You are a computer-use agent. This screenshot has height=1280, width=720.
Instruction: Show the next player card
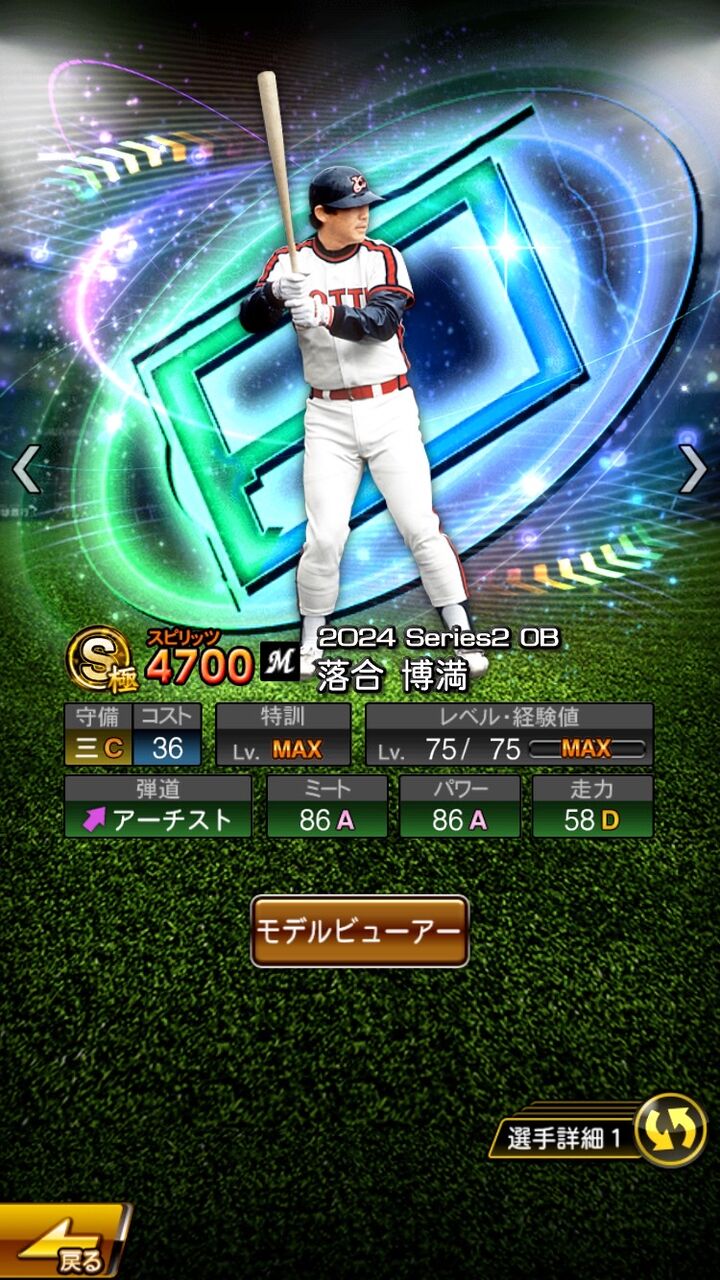[693, 469]
